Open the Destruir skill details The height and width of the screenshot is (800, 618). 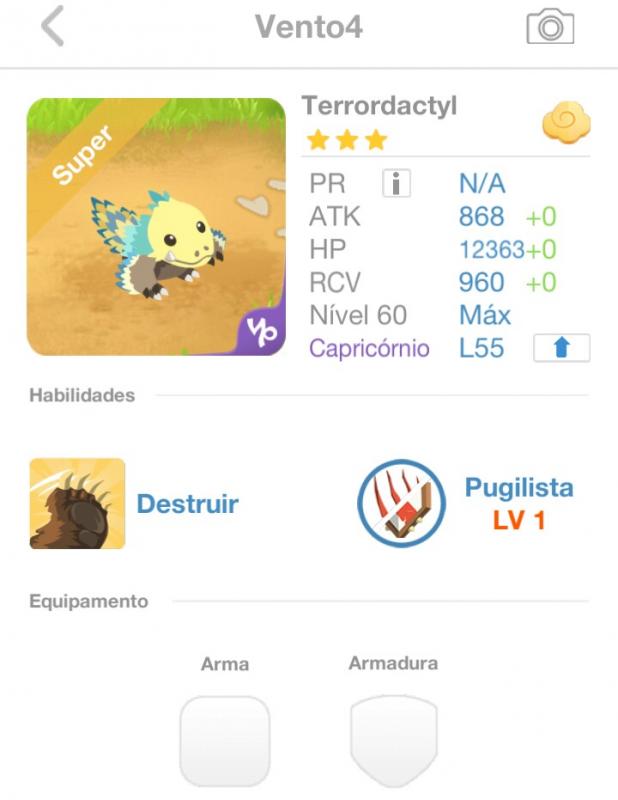click(x=78, y=503)
